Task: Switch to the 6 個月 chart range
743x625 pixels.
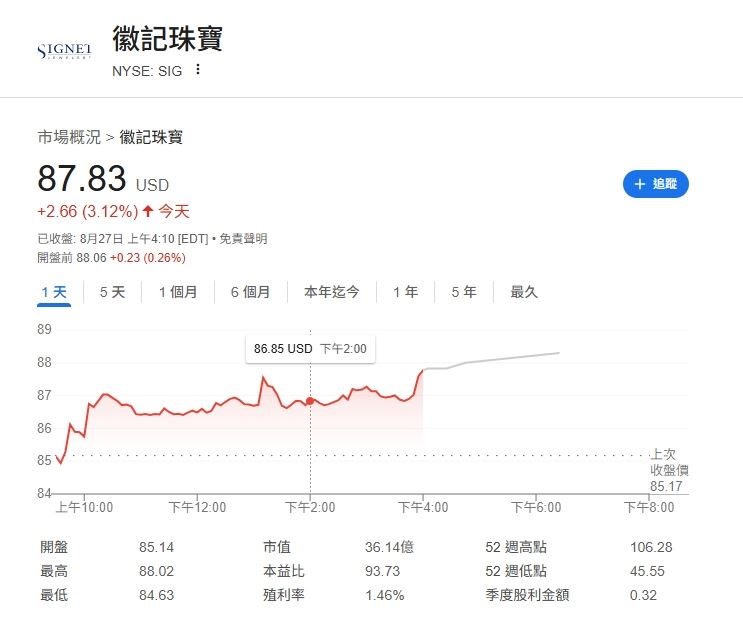Action: point(250,292)
